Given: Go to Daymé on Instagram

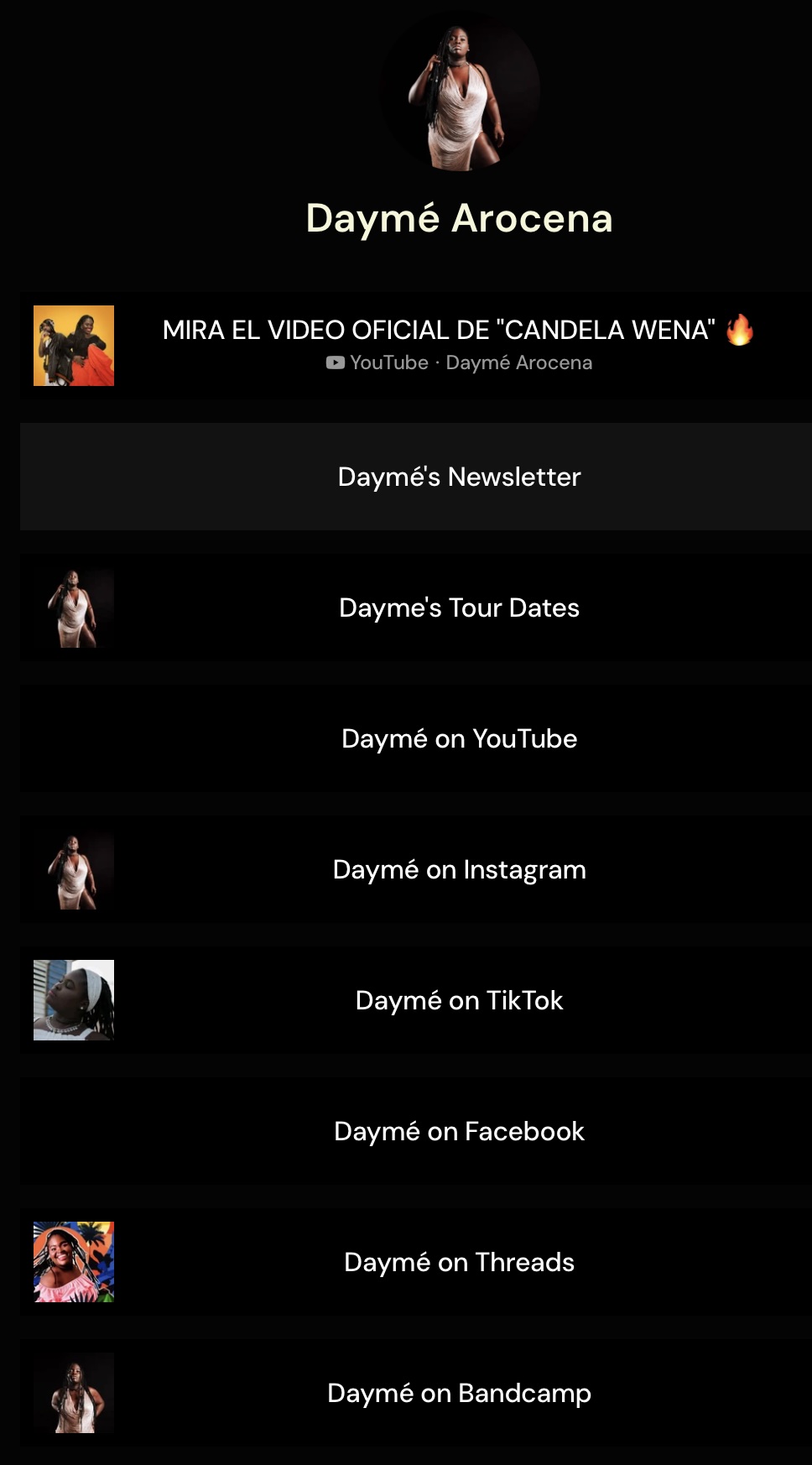Looking at the screenshot, I should 459,869.
